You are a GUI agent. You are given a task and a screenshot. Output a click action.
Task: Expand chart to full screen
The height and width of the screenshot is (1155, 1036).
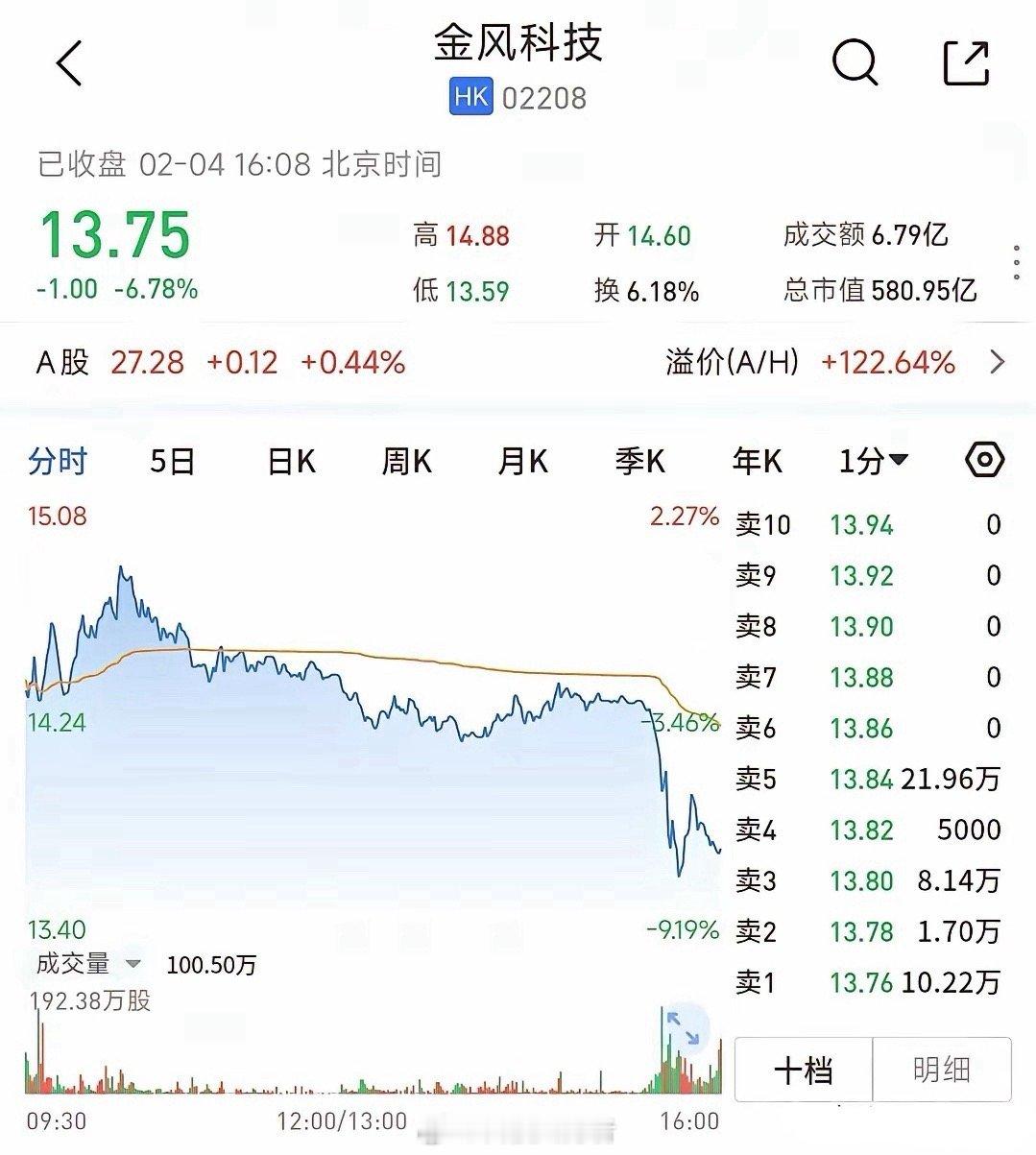click(683, 1027)
